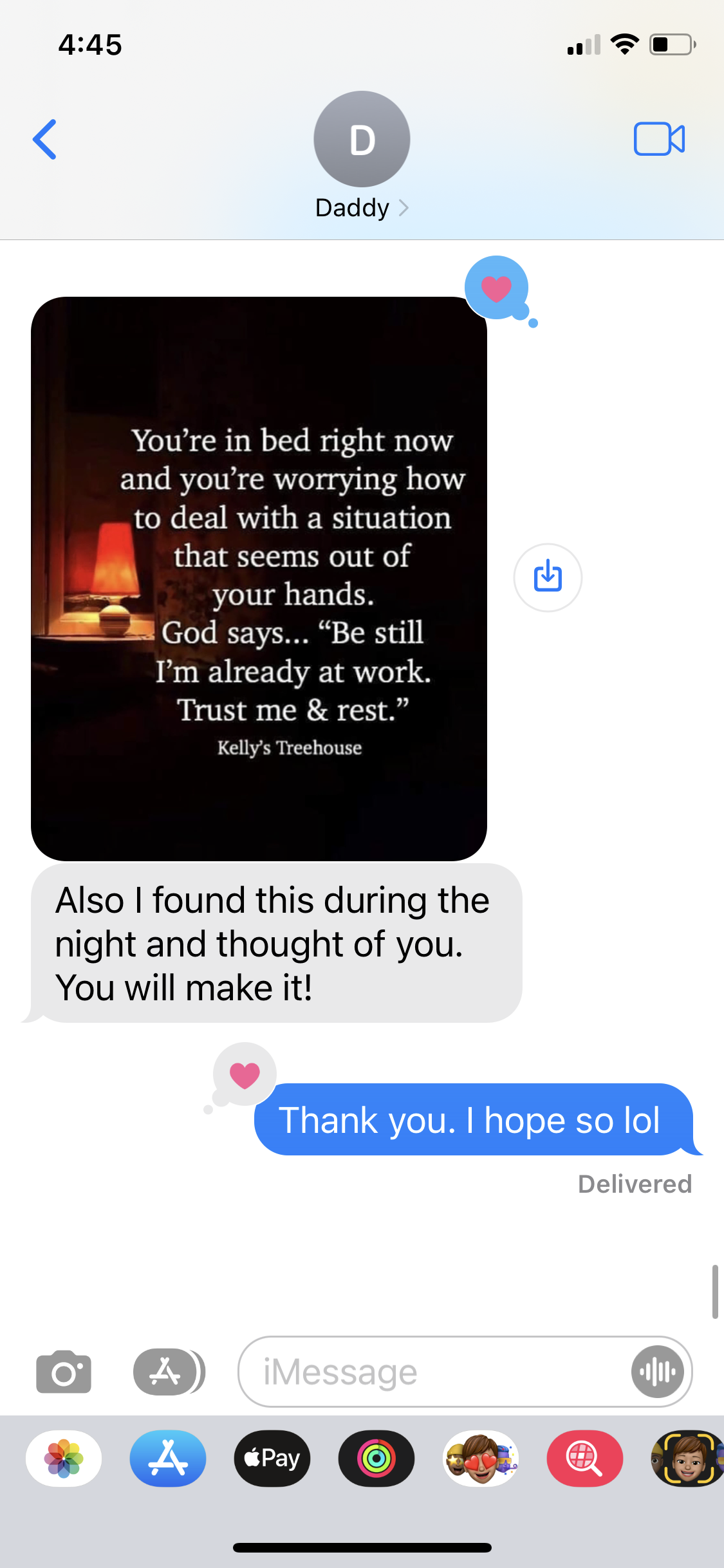Open Daddy's contact details
Image resolution: width=724 pixels, height=1568 pixels.
tap(362, 207)
